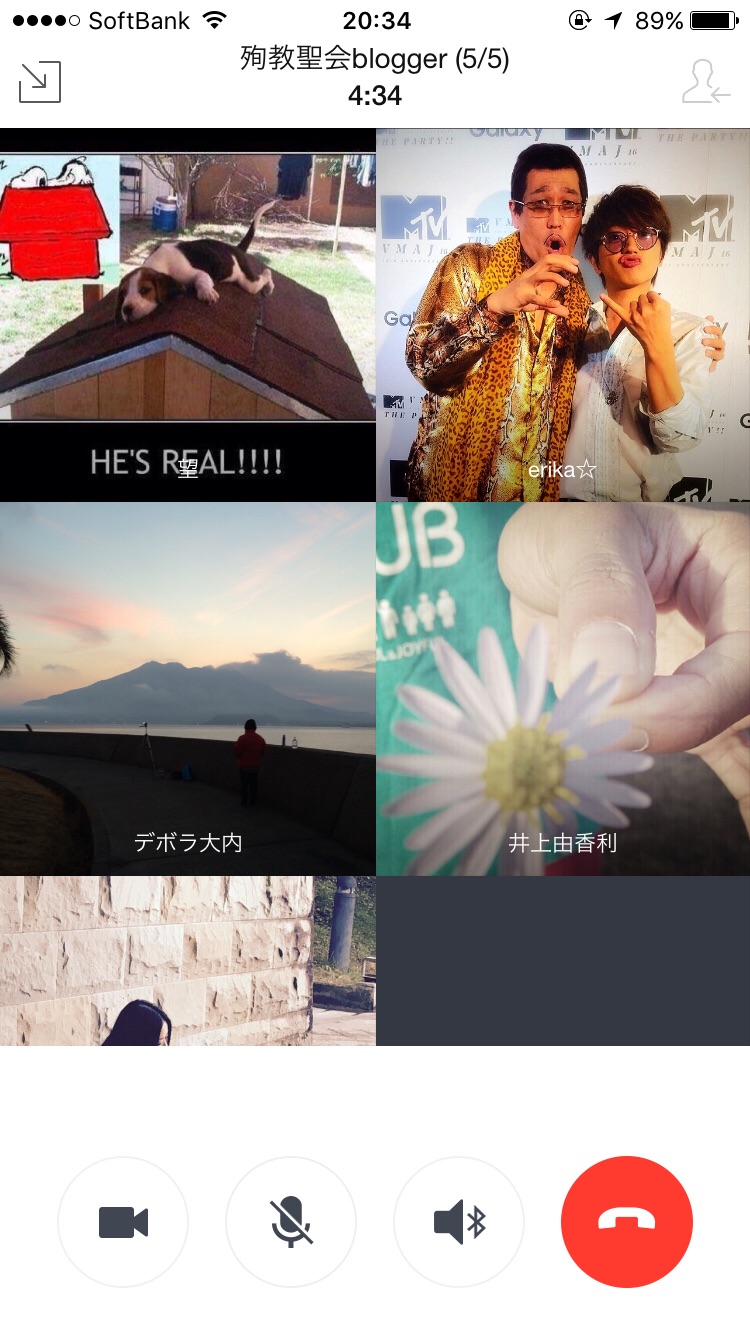Select 聖's participant tile

click(x=188, y=315)
